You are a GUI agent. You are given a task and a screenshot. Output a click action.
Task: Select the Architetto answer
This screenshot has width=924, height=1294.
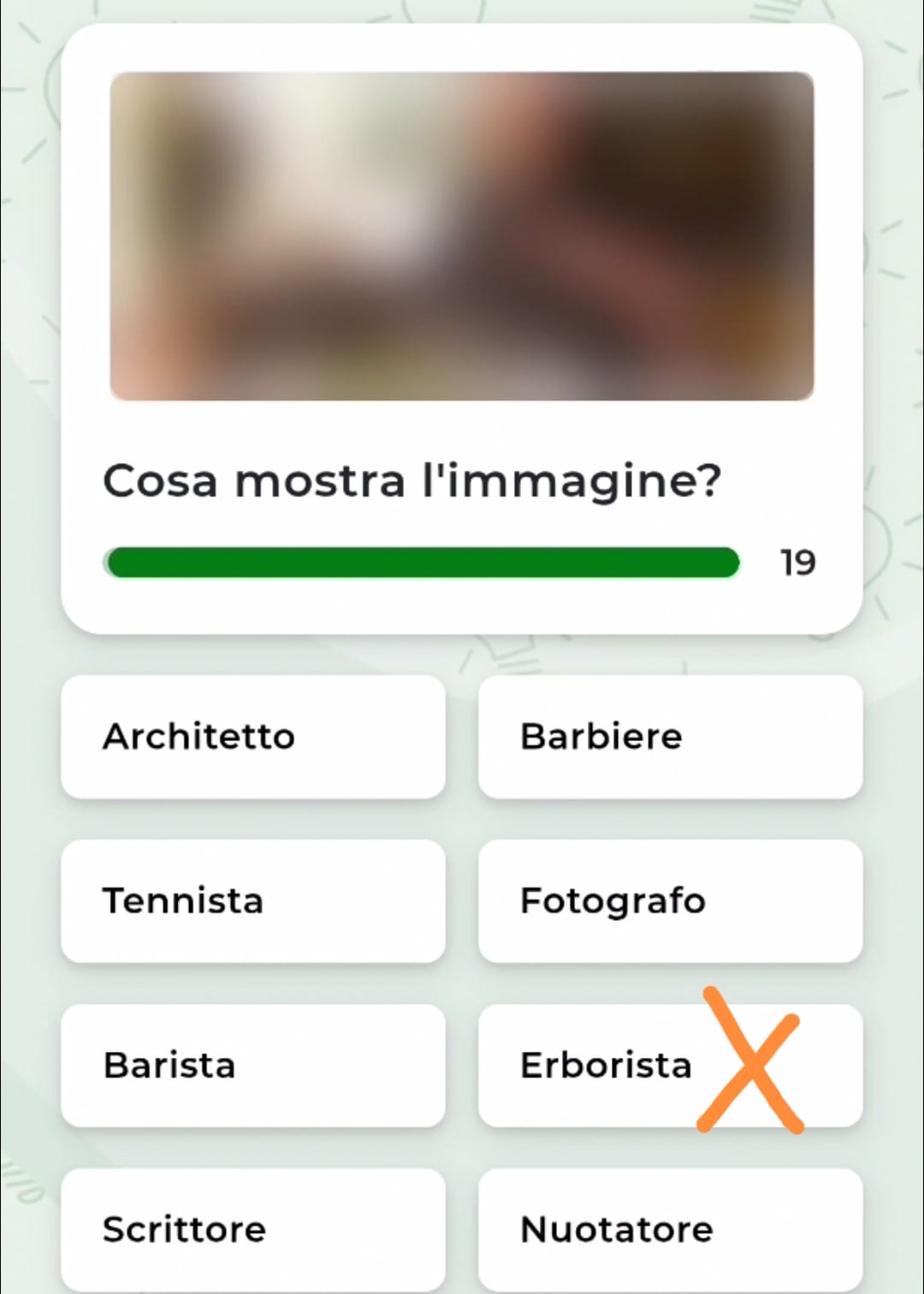[x=252, y=737]
